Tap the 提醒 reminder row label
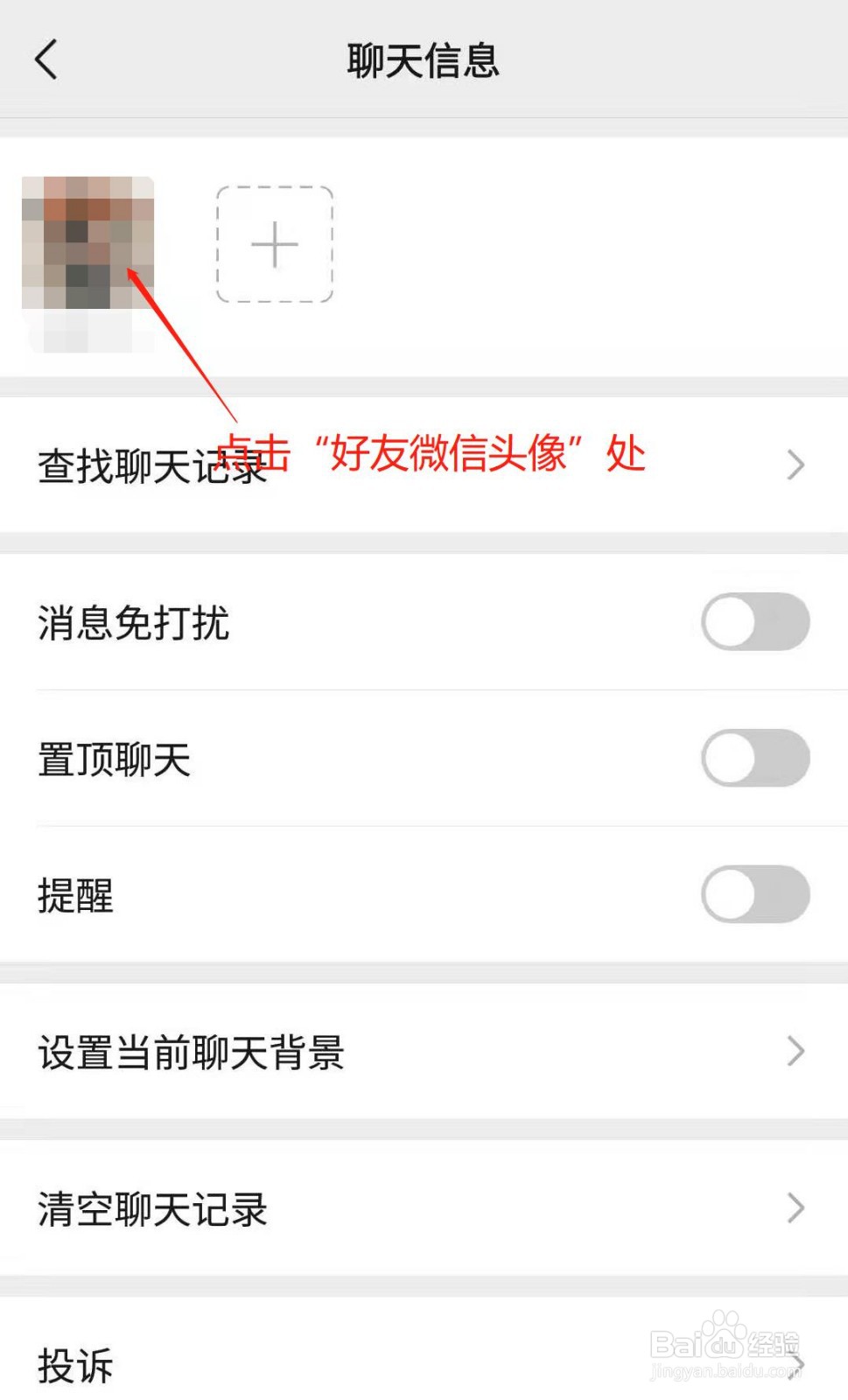The width and height of the screenshot is (848, 1400). tap(75, 893)
